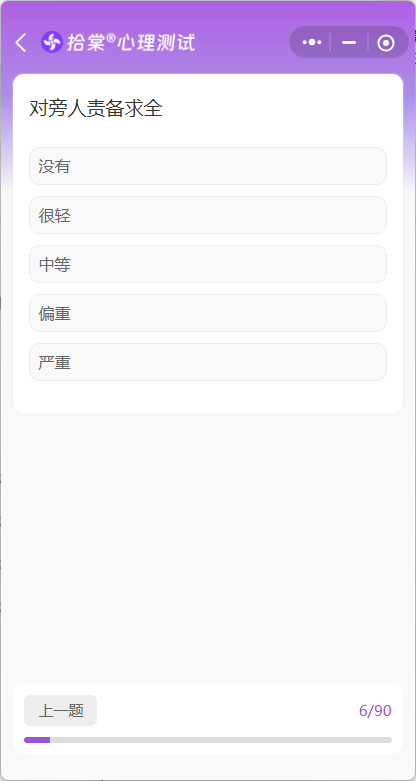Go back using the top-left arrow
This screenshot has width=416, height=781.
[20, 43]
